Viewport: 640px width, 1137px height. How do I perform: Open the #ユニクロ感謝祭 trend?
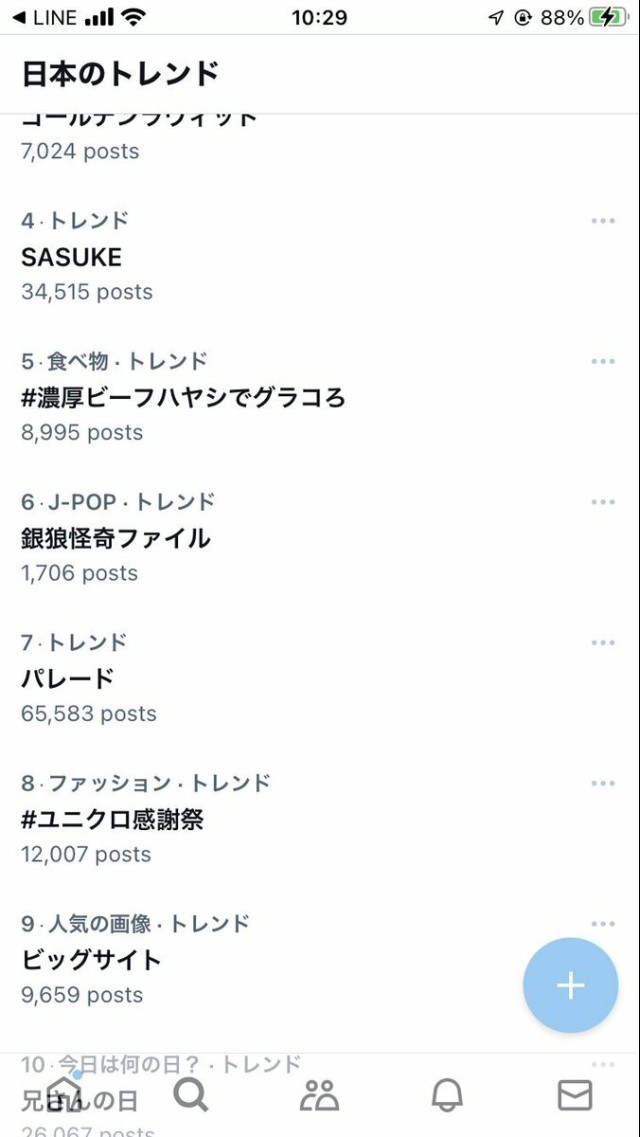pyautogui.click(x=320, y=819)
